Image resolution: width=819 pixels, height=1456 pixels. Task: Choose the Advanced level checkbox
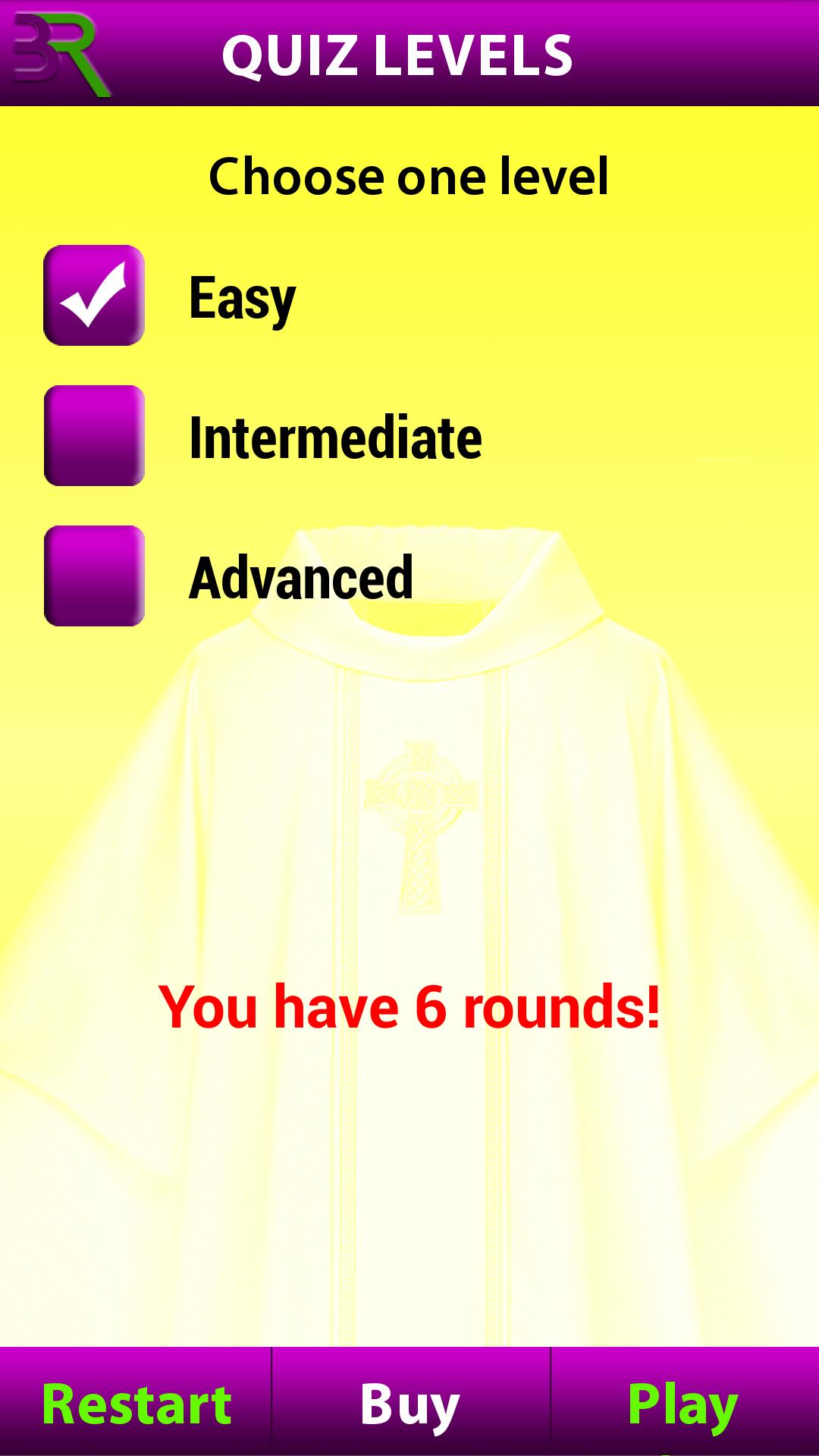94,576
